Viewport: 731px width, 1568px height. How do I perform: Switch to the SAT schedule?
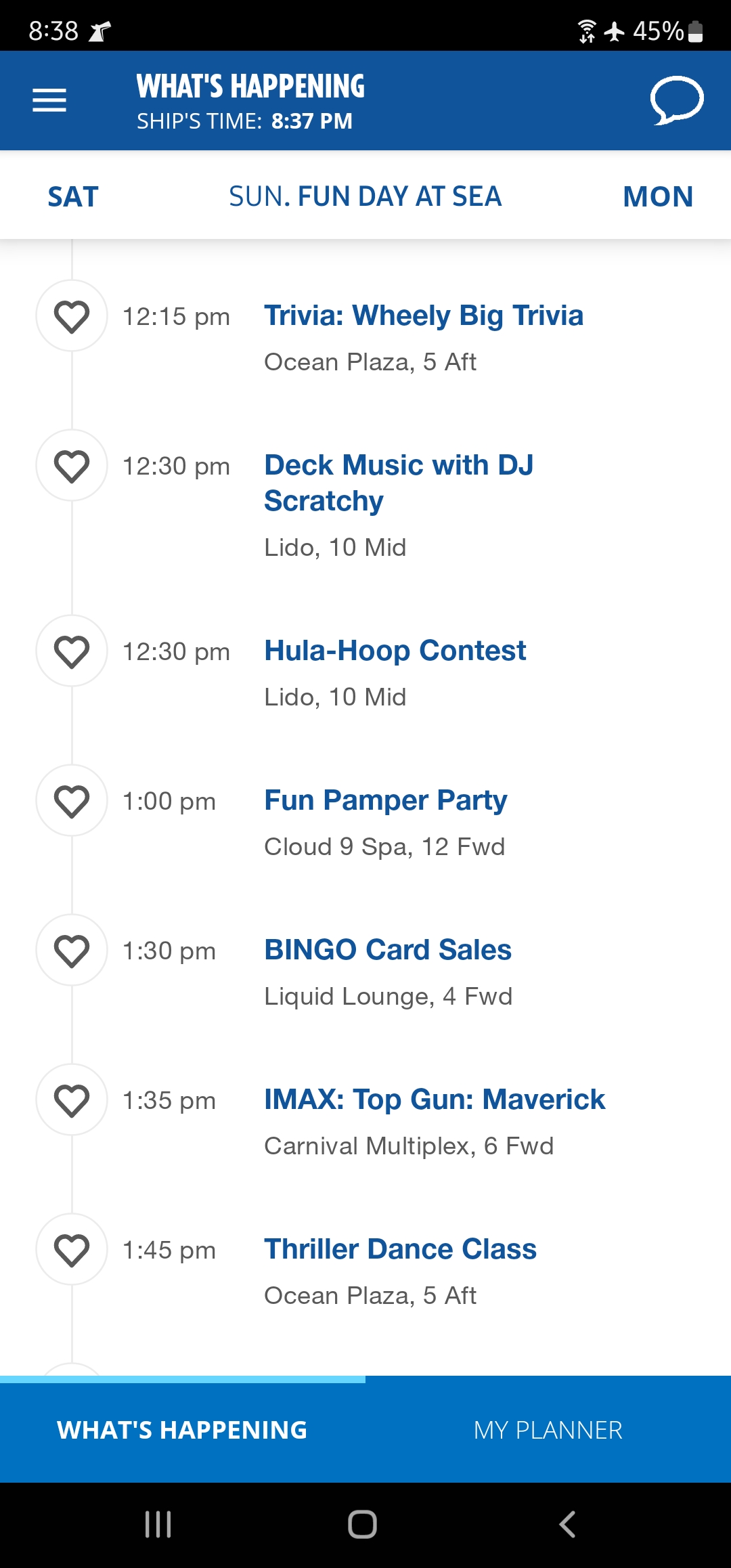point(73,197)
